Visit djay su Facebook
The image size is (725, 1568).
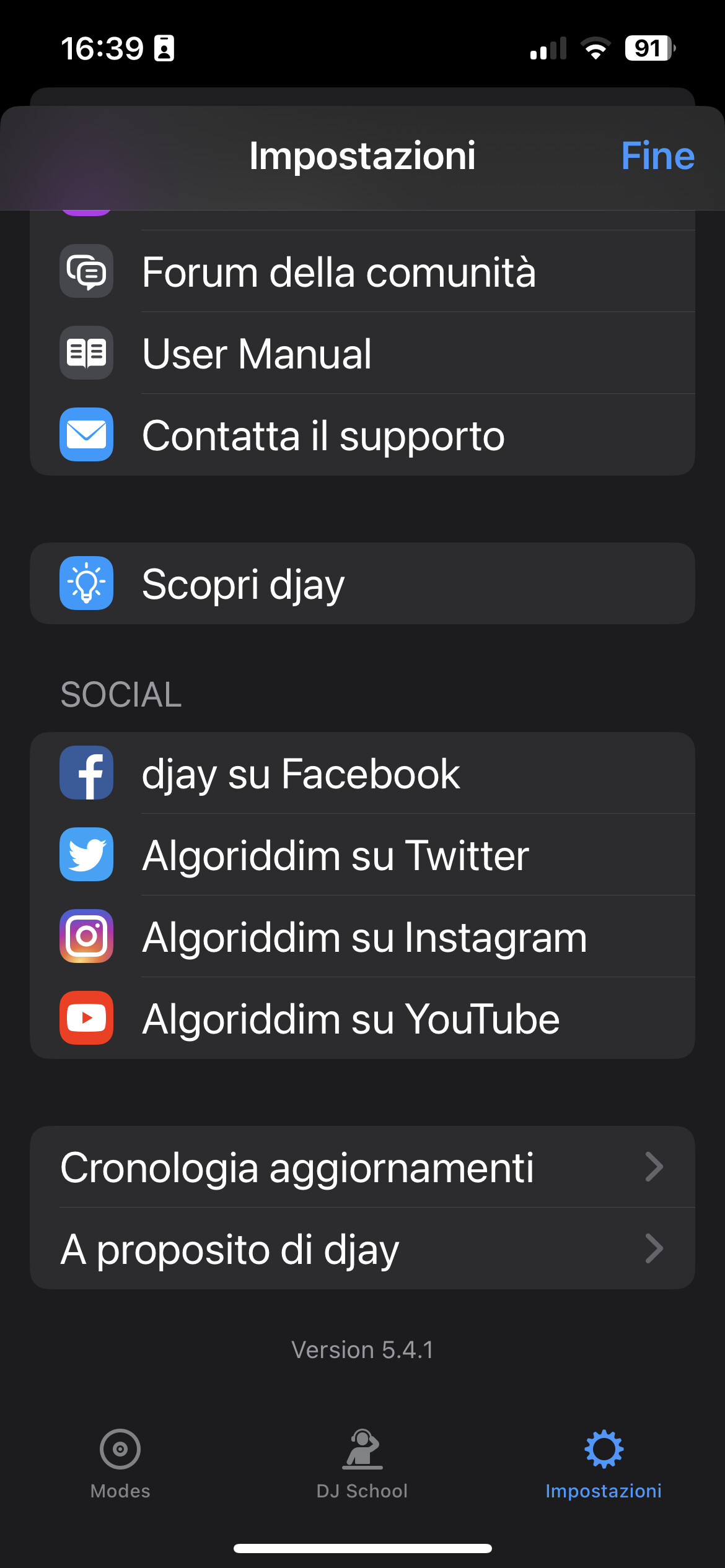[362, 773]
